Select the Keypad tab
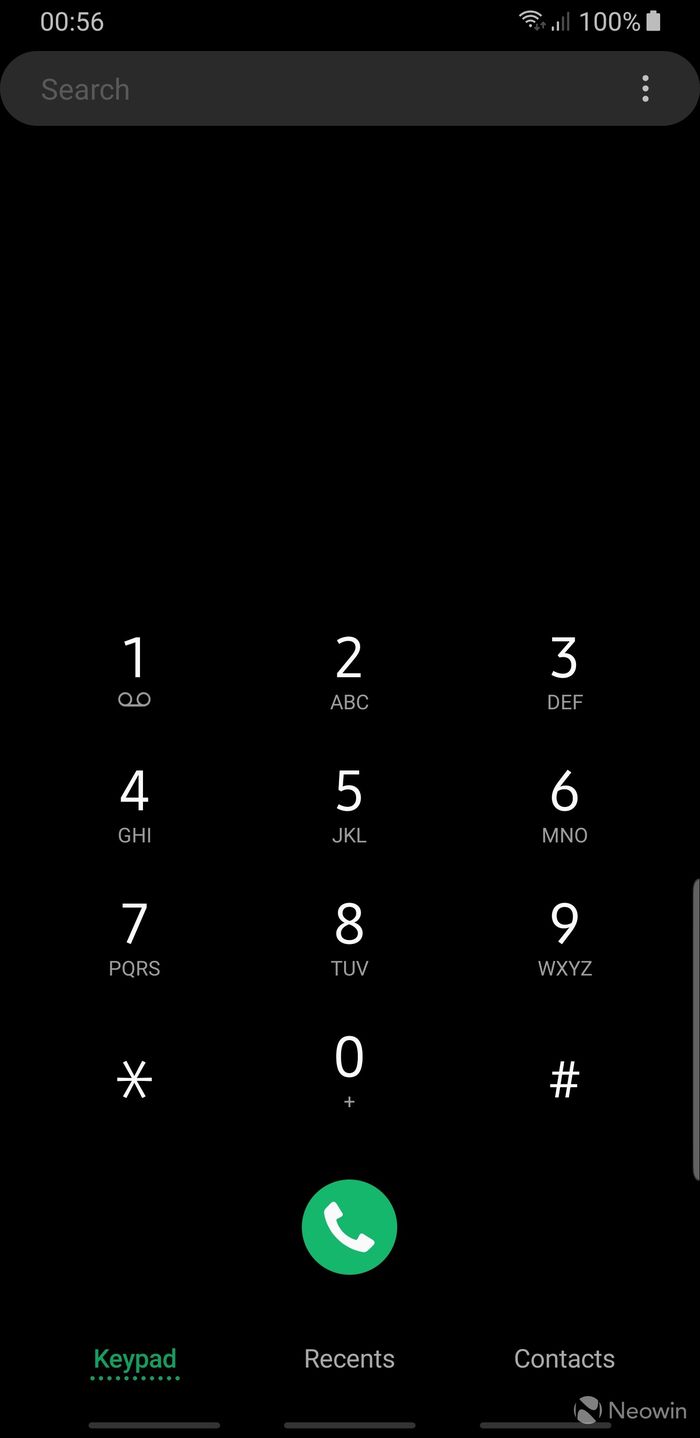Viewport: 700px width, 1438px height. coord(135,1359)
